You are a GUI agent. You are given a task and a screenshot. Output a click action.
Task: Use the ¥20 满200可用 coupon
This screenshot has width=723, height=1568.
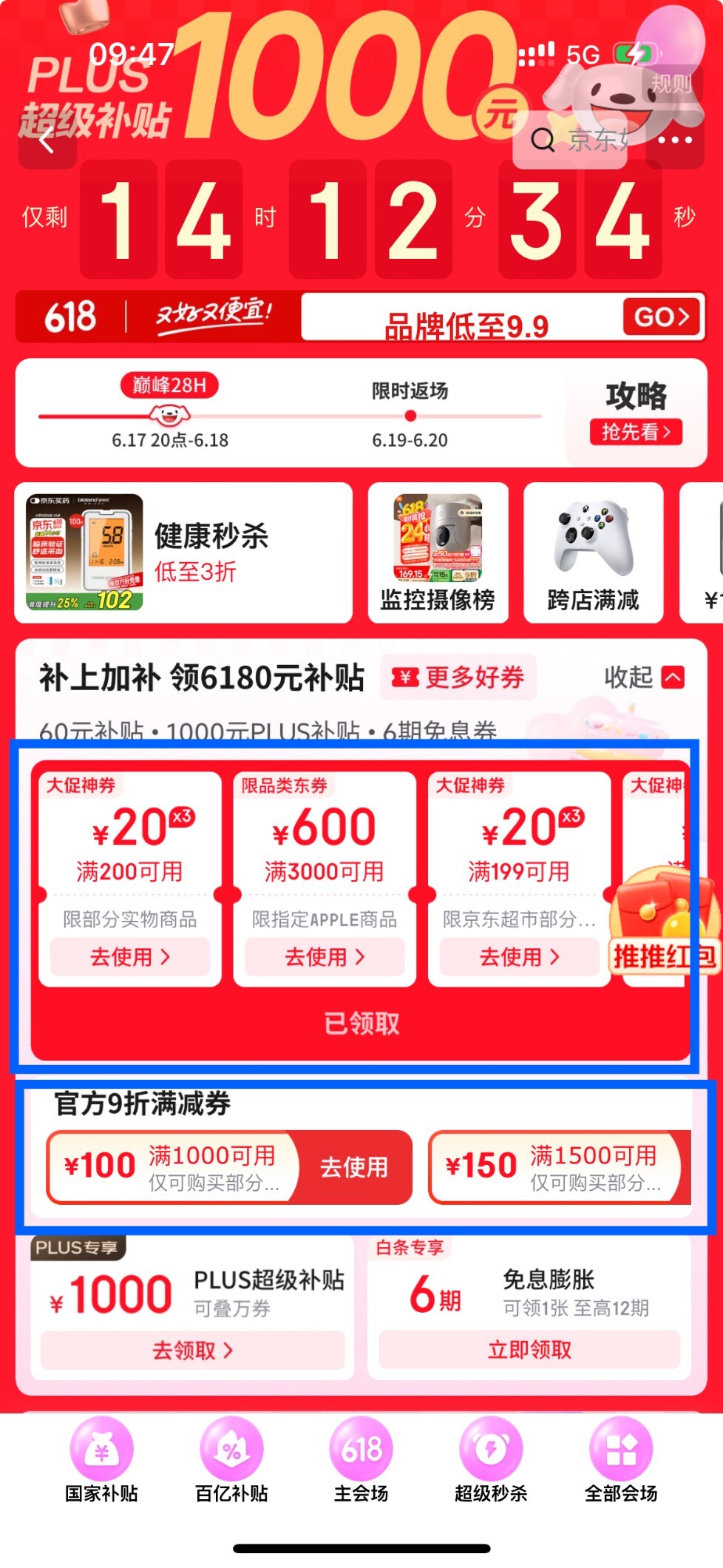click(130, 956)
